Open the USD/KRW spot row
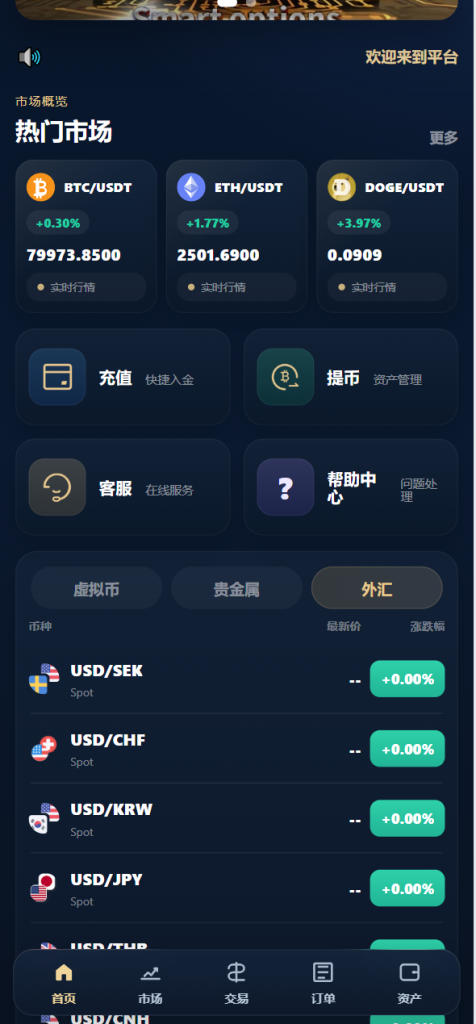 [x=236, y=818]
